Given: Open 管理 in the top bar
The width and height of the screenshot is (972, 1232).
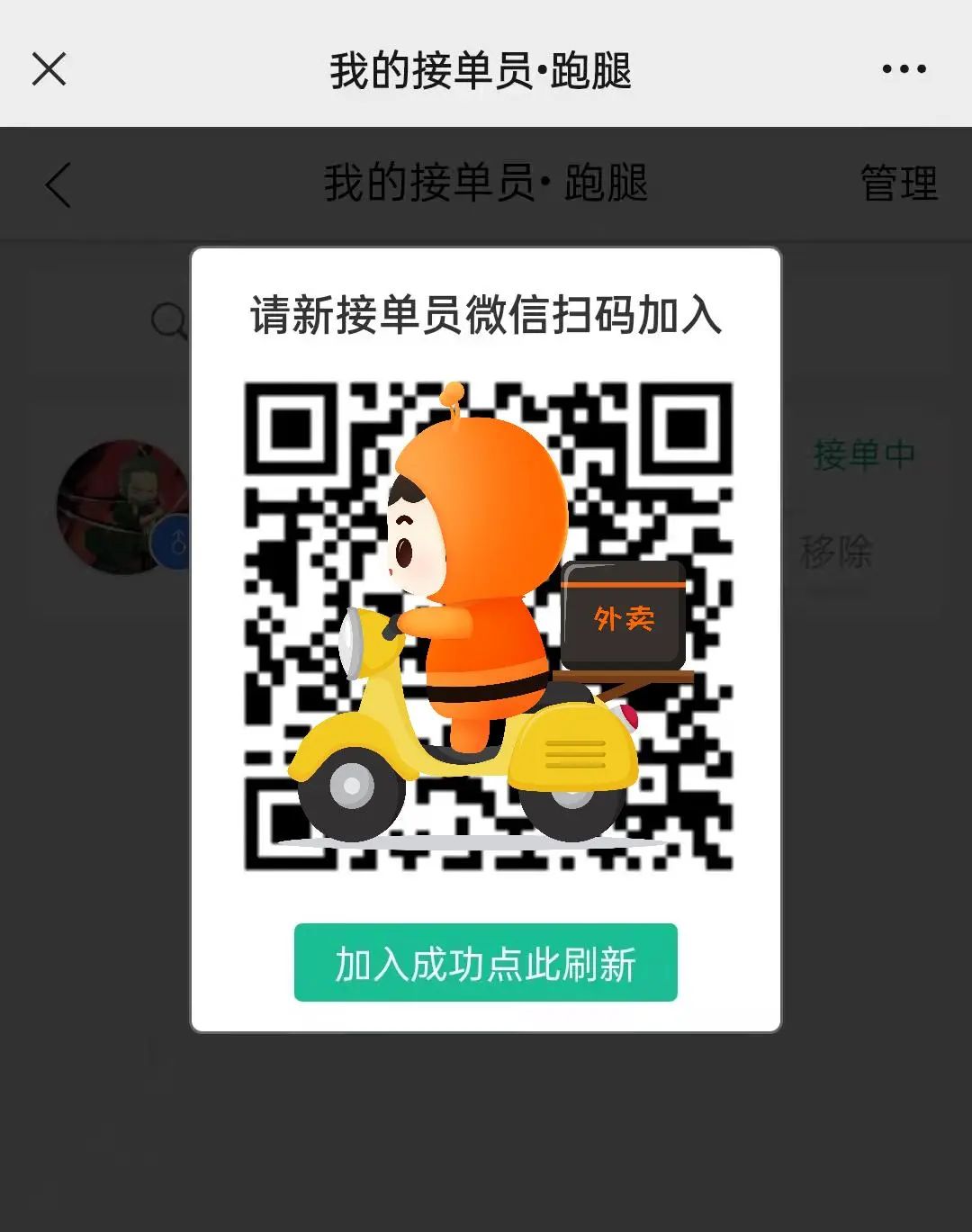Looking at the screenshot, I should click(897, 184).
